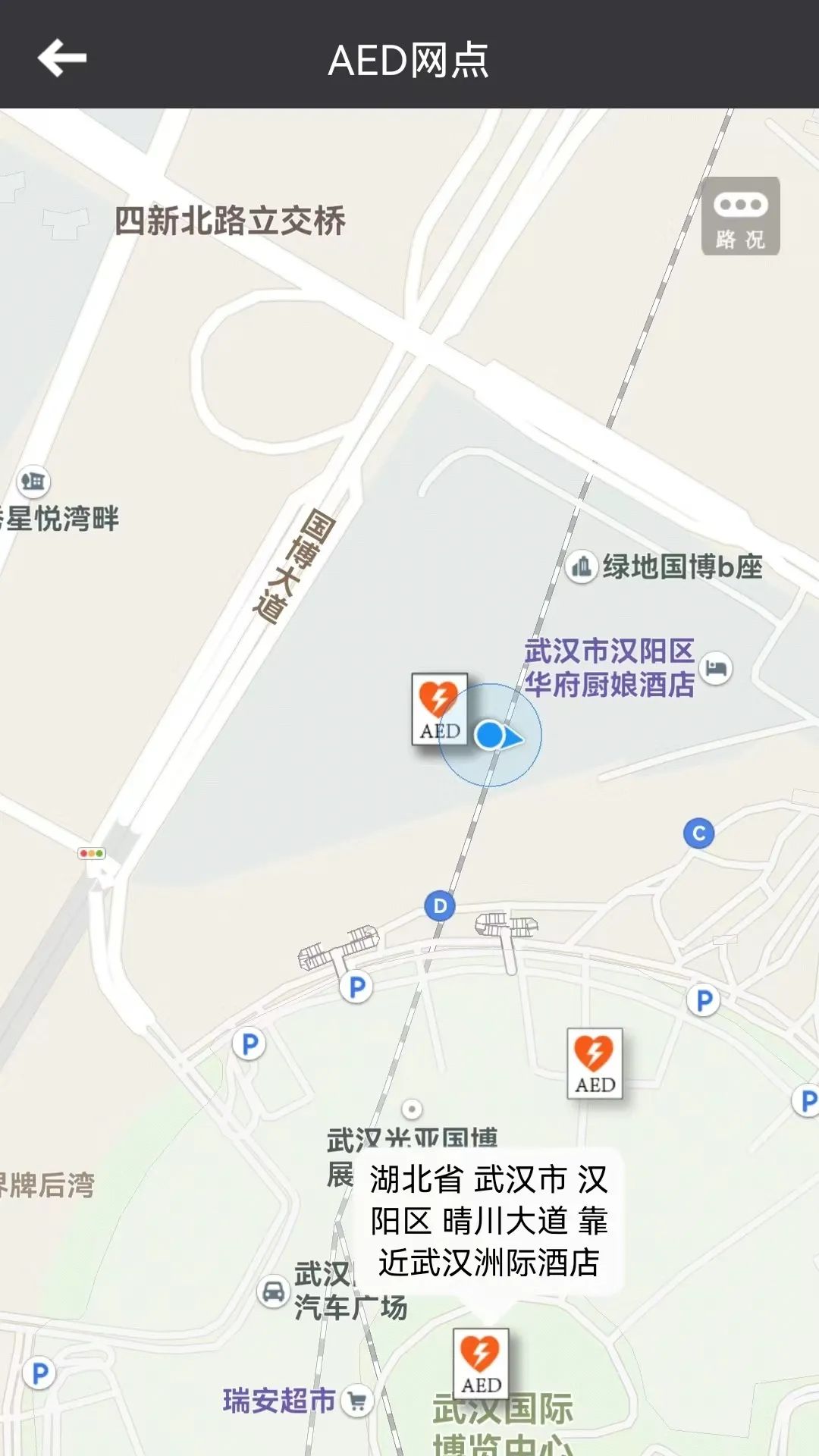Viewport: 819px width, 1456px height.
Task: Tap the traffic light icon on left edge
Action: click(93, 852)
